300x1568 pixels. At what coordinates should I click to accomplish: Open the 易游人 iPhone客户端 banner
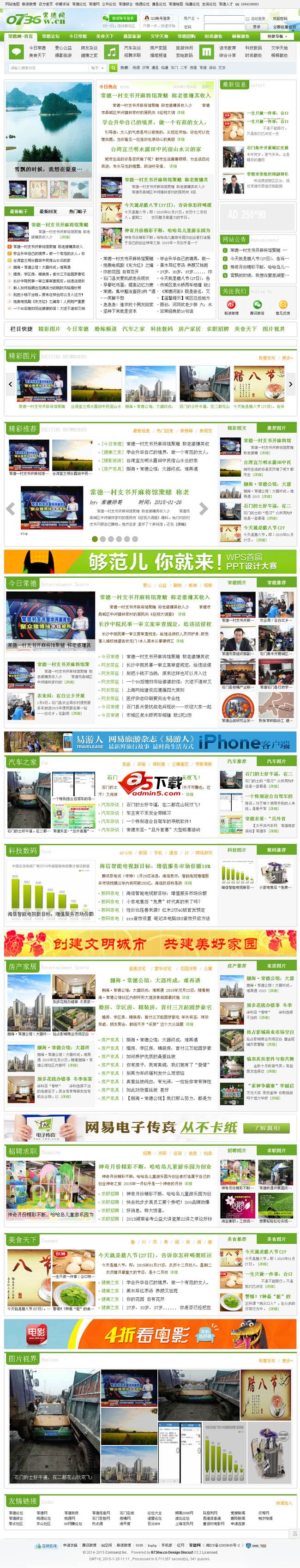(150, 742)
